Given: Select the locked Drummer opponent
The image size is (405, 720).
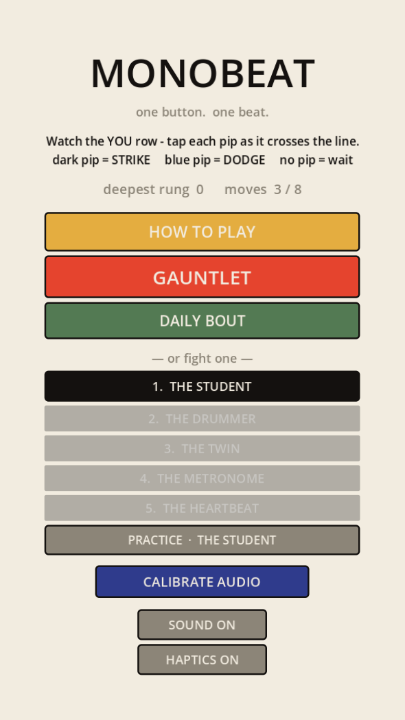Looking at the screenshot, I should click(x=202, y=418).
